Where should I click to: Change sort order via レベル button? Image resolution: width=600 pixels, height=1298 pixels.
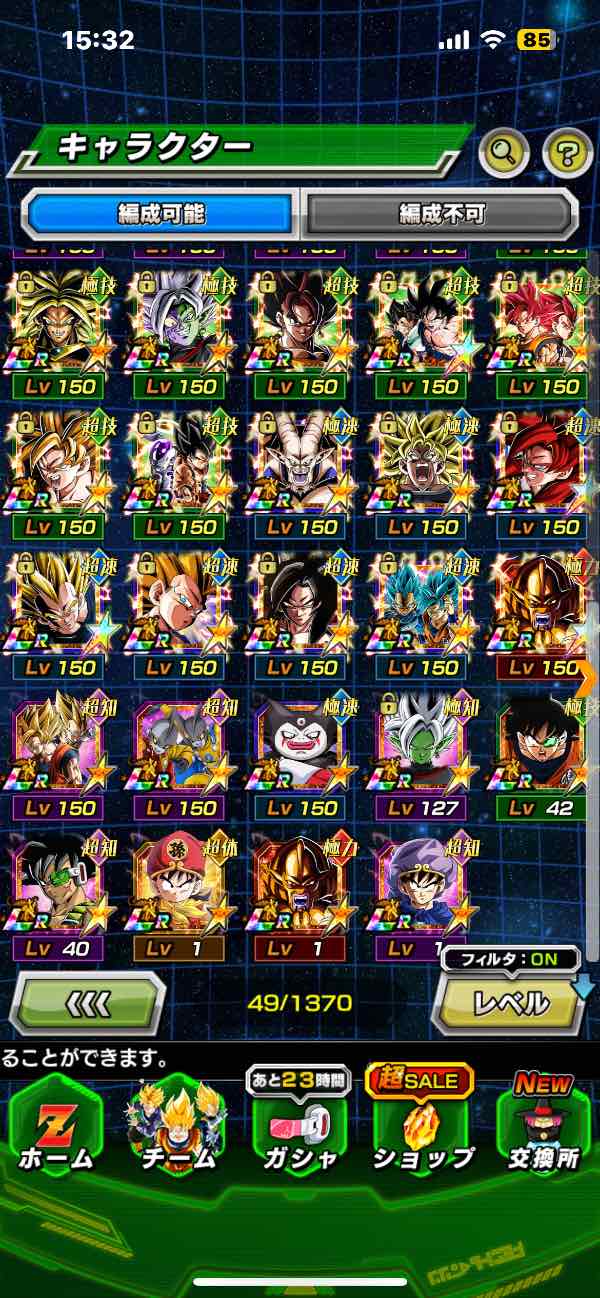[x=510, y=1002]
